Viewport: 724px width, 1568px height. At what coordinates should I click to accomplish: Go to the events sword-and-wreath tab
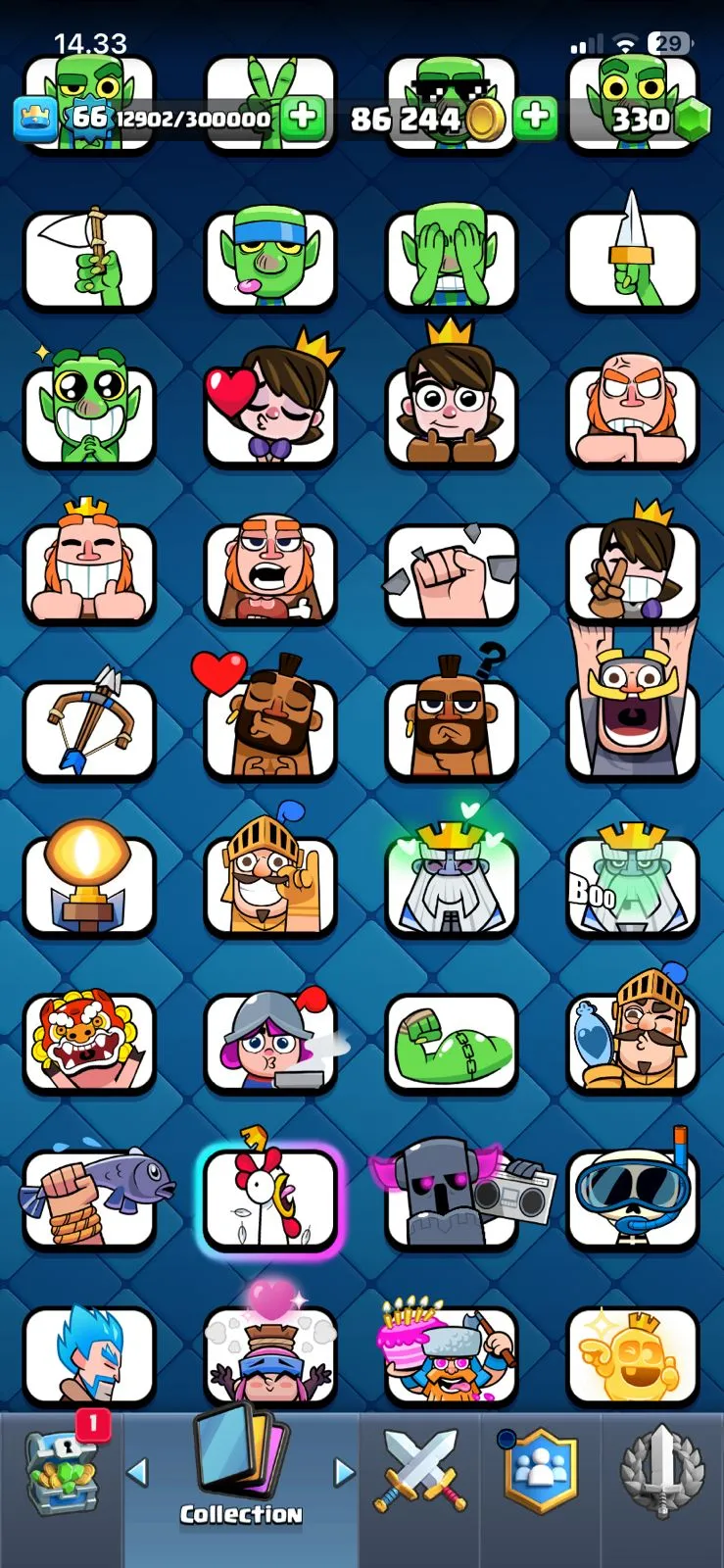point(662,1472)
